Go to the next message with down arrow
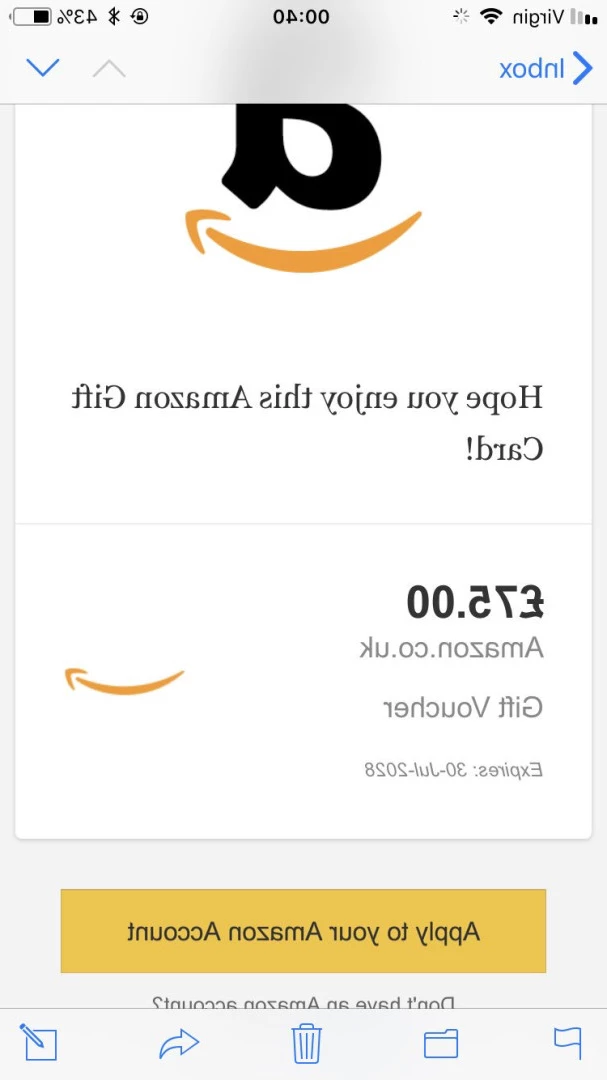This screenshot has width=607, height=1080. coord(43,68)
